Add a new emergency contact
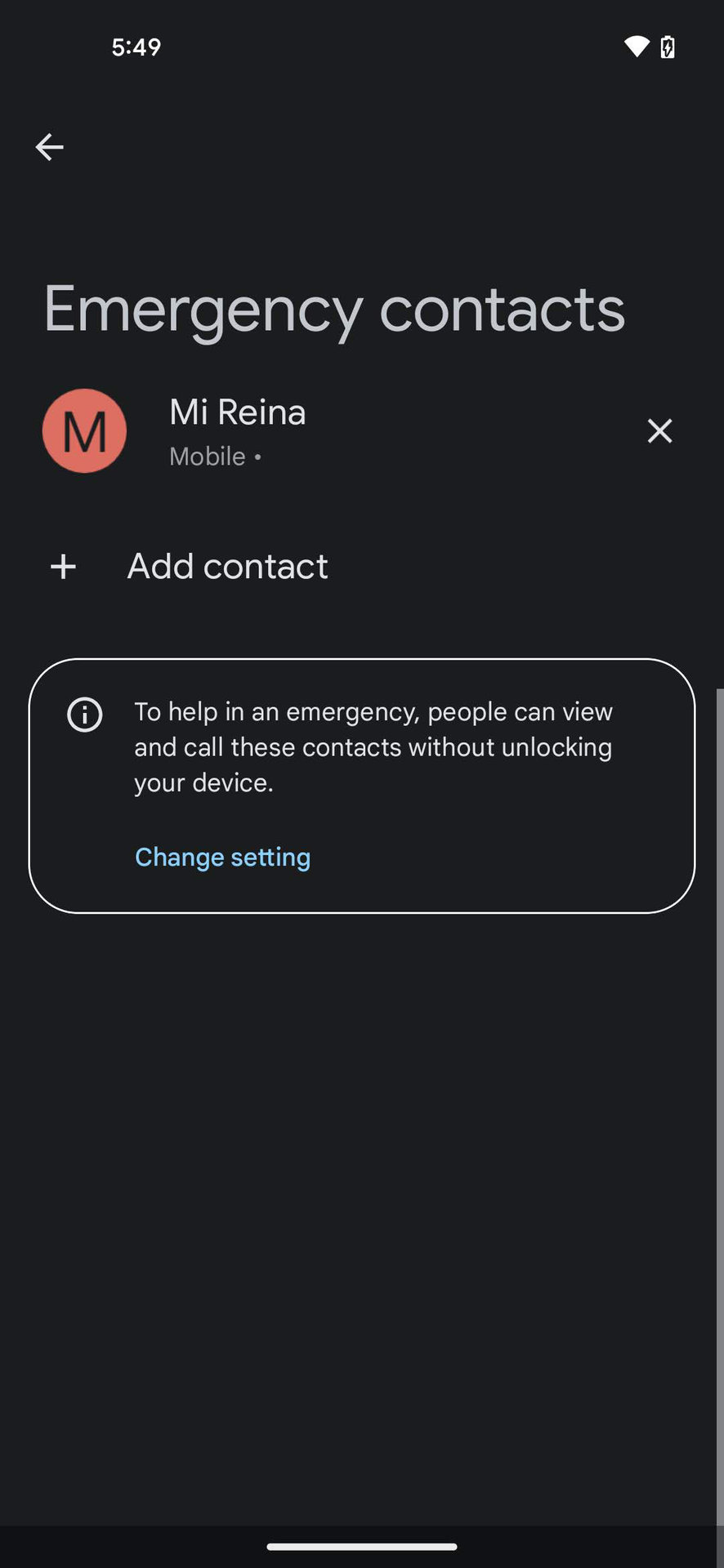Screen dimensions: 724x1568 pyautogui.click(x=362, y=566)
